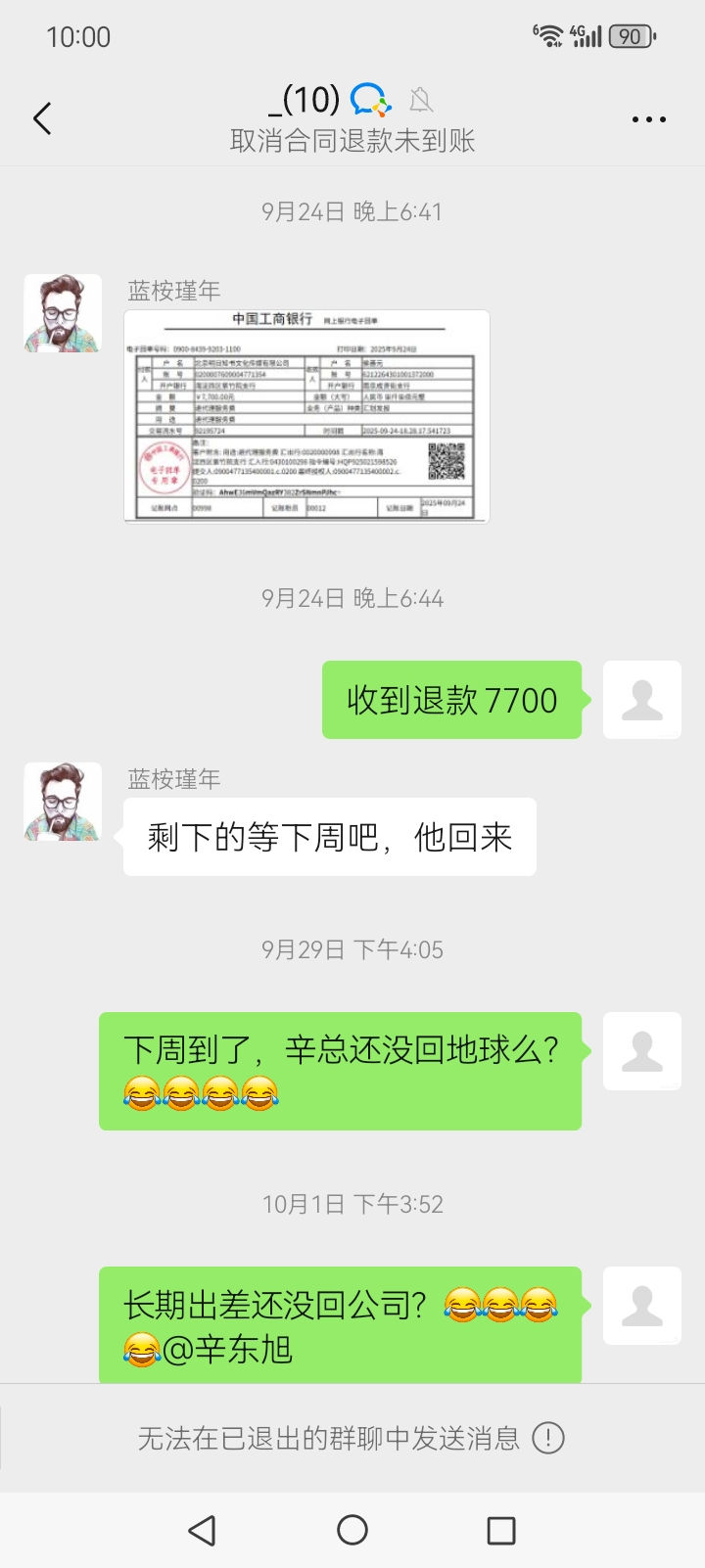
Task: View 蓝桉瑾年's avatar beside the receipt image
Action: click(63, 313)
